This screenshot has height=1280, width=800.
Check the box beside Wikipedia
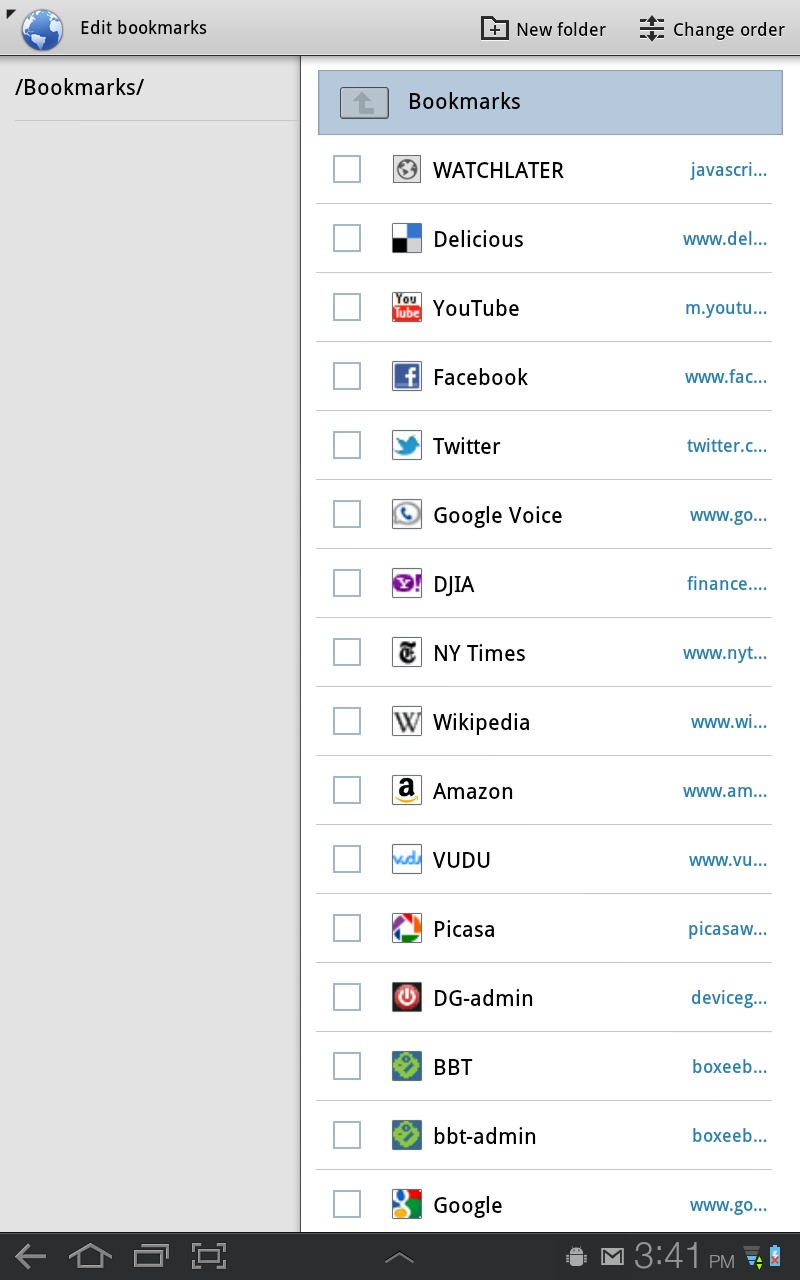pos(347,721)
